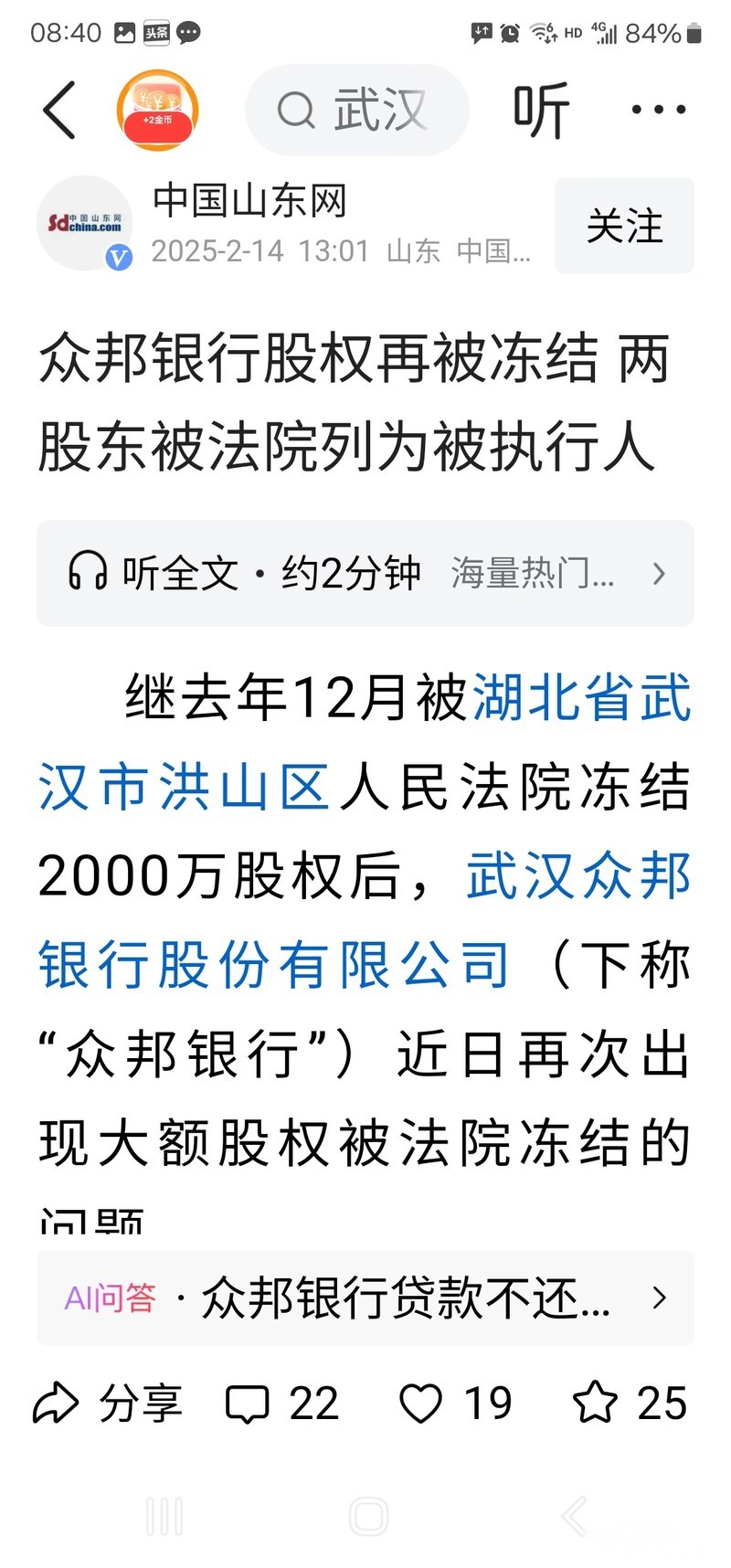
Task: Open system recent apps button
Action: (165, 1517)
